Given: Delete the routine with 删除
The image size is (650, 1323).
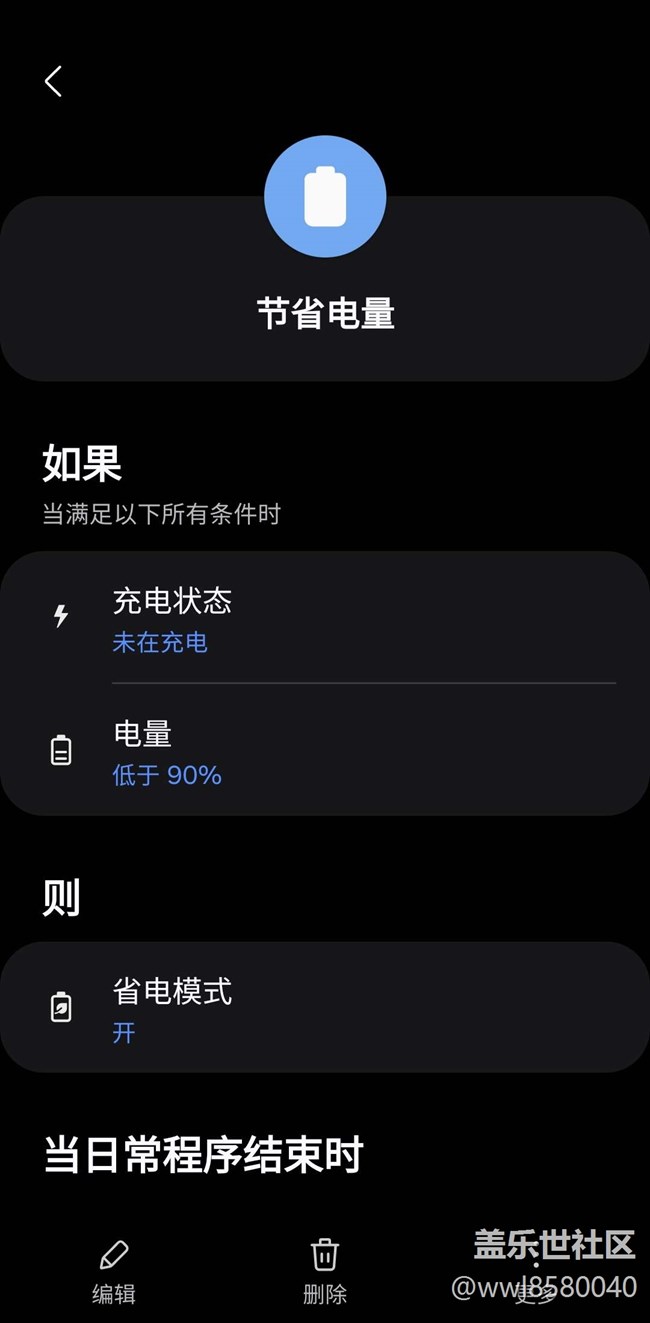Looking at the screenshot, I should pos(325,1272).
